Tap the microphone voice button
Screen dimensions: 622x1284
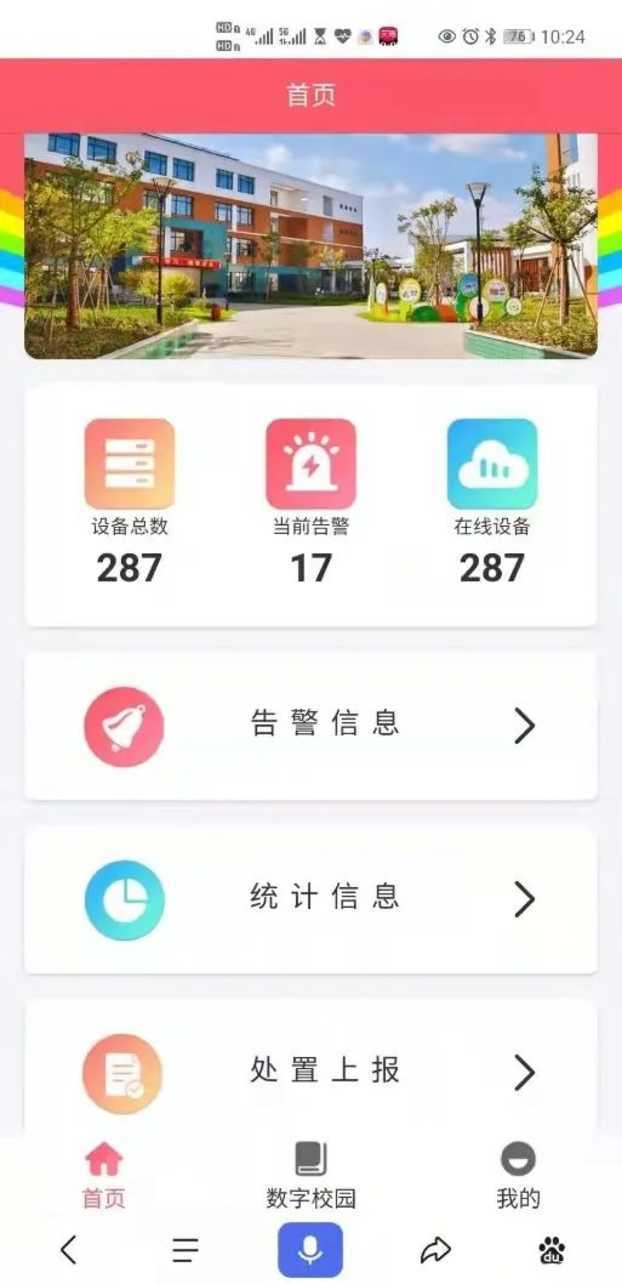click(x=310, y=1249)
